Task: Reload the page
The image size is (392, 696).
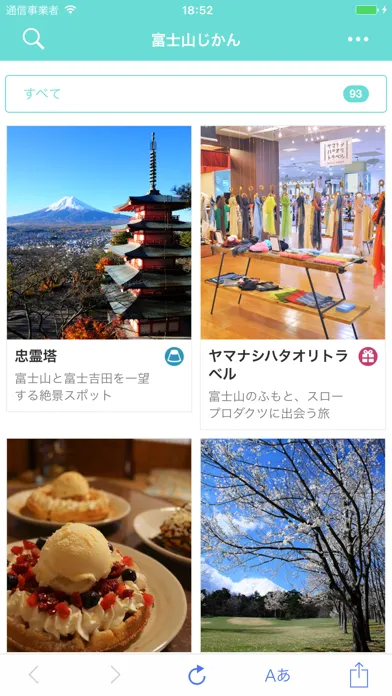Action: pos(197,675)
